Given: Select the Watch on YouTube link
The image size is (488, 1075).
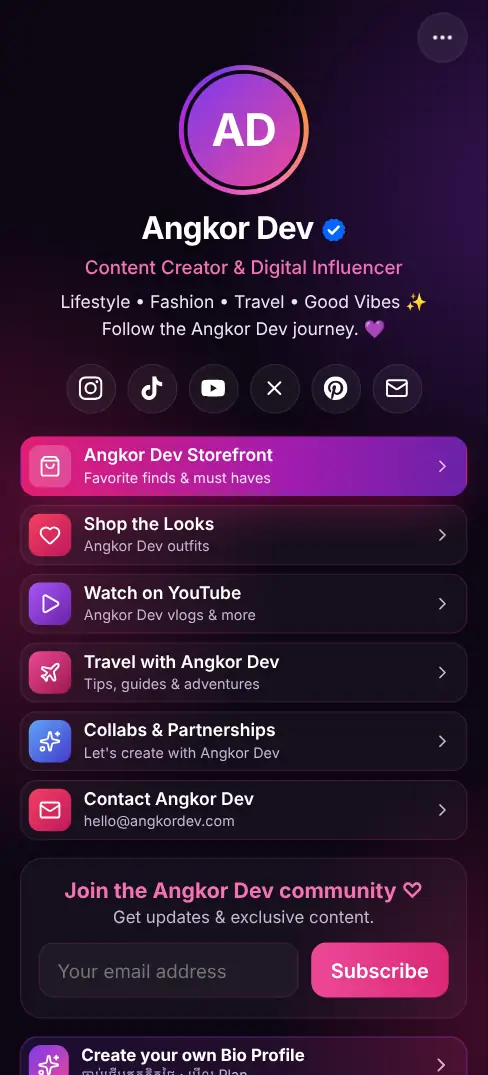Looking at the screenshot, I should coord(243,603).
